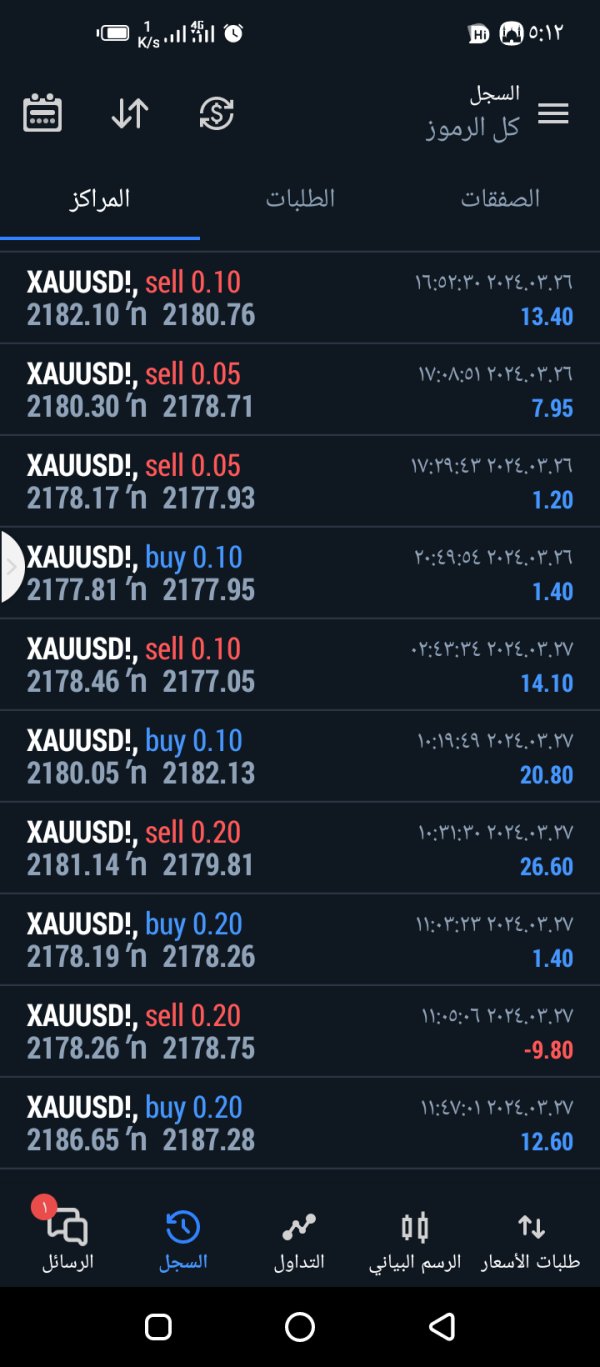Image resolution: width=600 pixels, height=1367 pixels.
Task: Switch to the الطلبات tab
Action: pos(300,198)
